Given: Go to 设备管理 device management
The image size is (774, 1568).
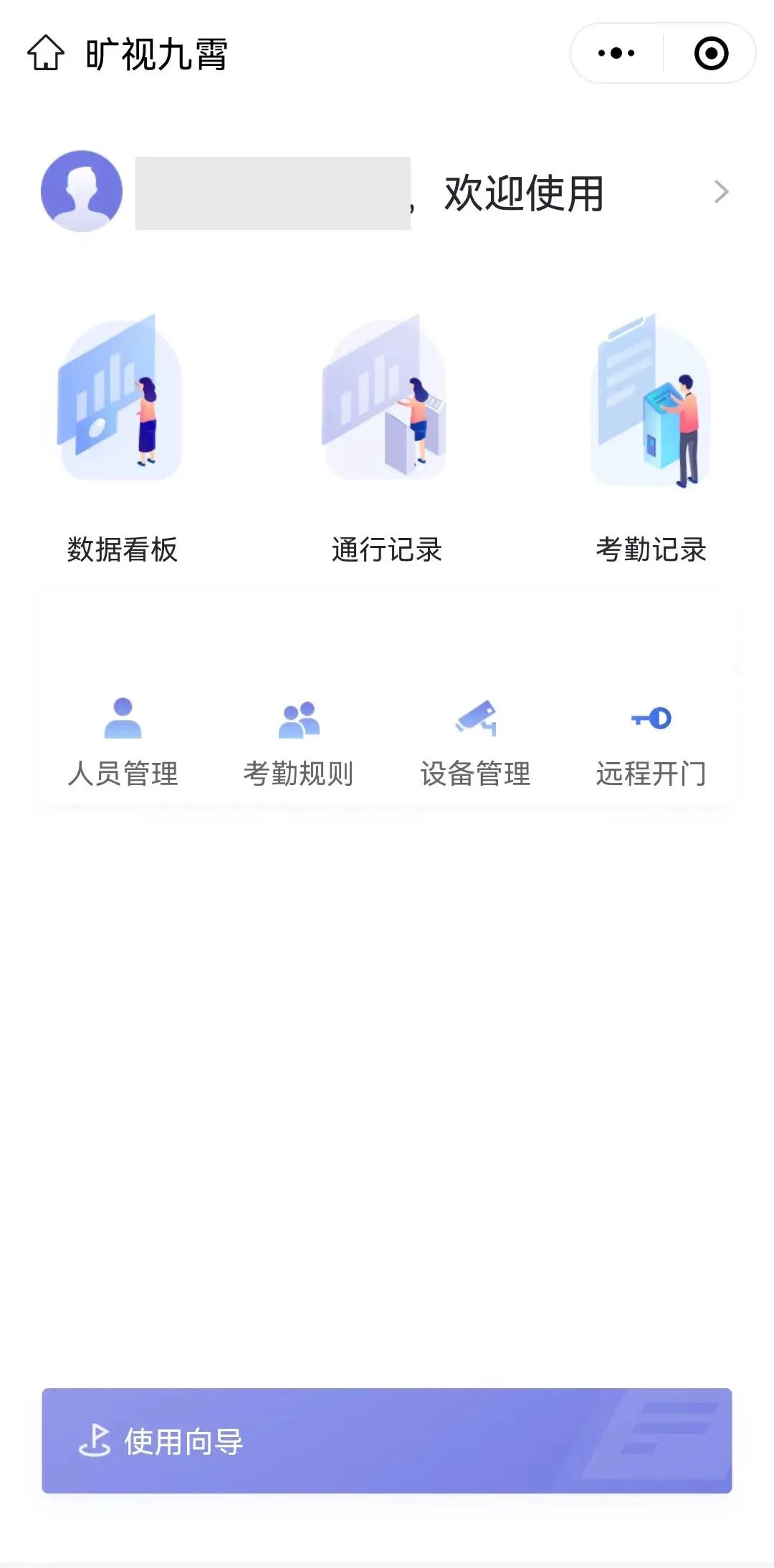Looking at the screenshot, I should pos(475,743).
